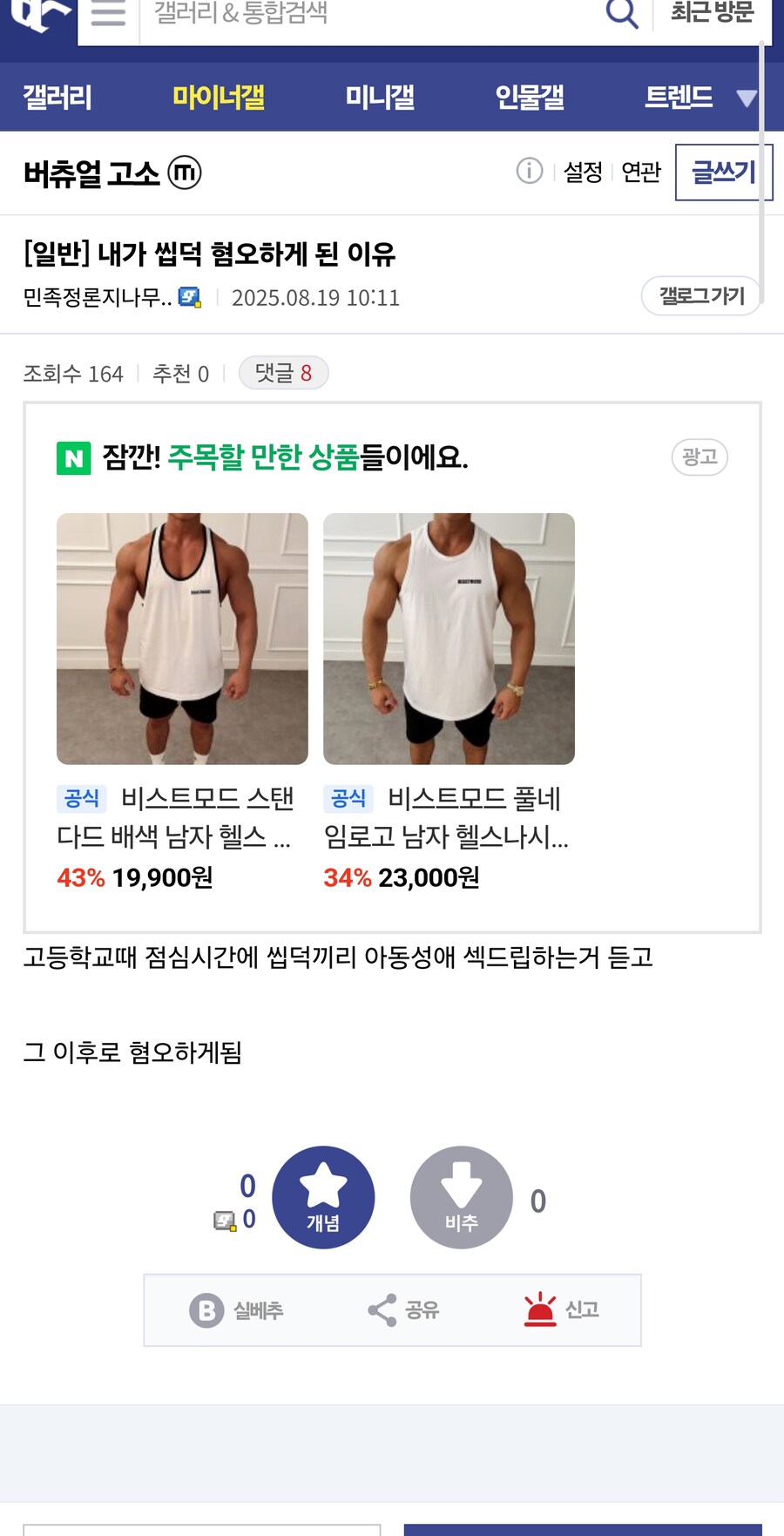Write a new post with 글쓰기
Viewport: 784px width, 1536px height.
723,173
